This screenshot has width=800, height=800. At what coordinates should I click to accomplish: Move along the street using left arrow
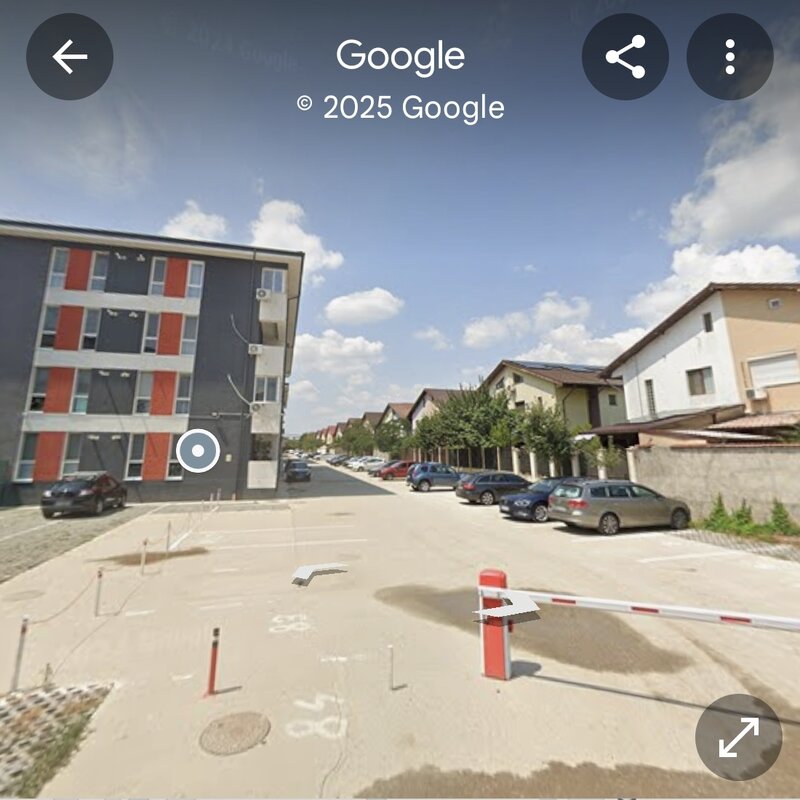coord(318,573)
